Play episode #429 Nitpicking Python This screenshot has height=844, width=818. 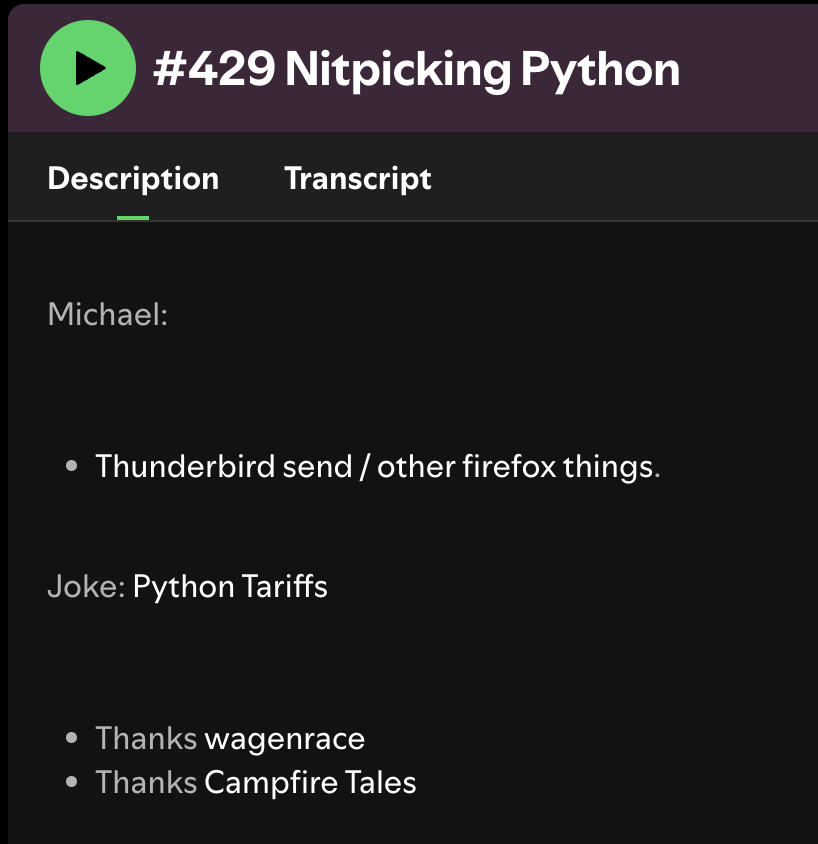click(87, 68)
